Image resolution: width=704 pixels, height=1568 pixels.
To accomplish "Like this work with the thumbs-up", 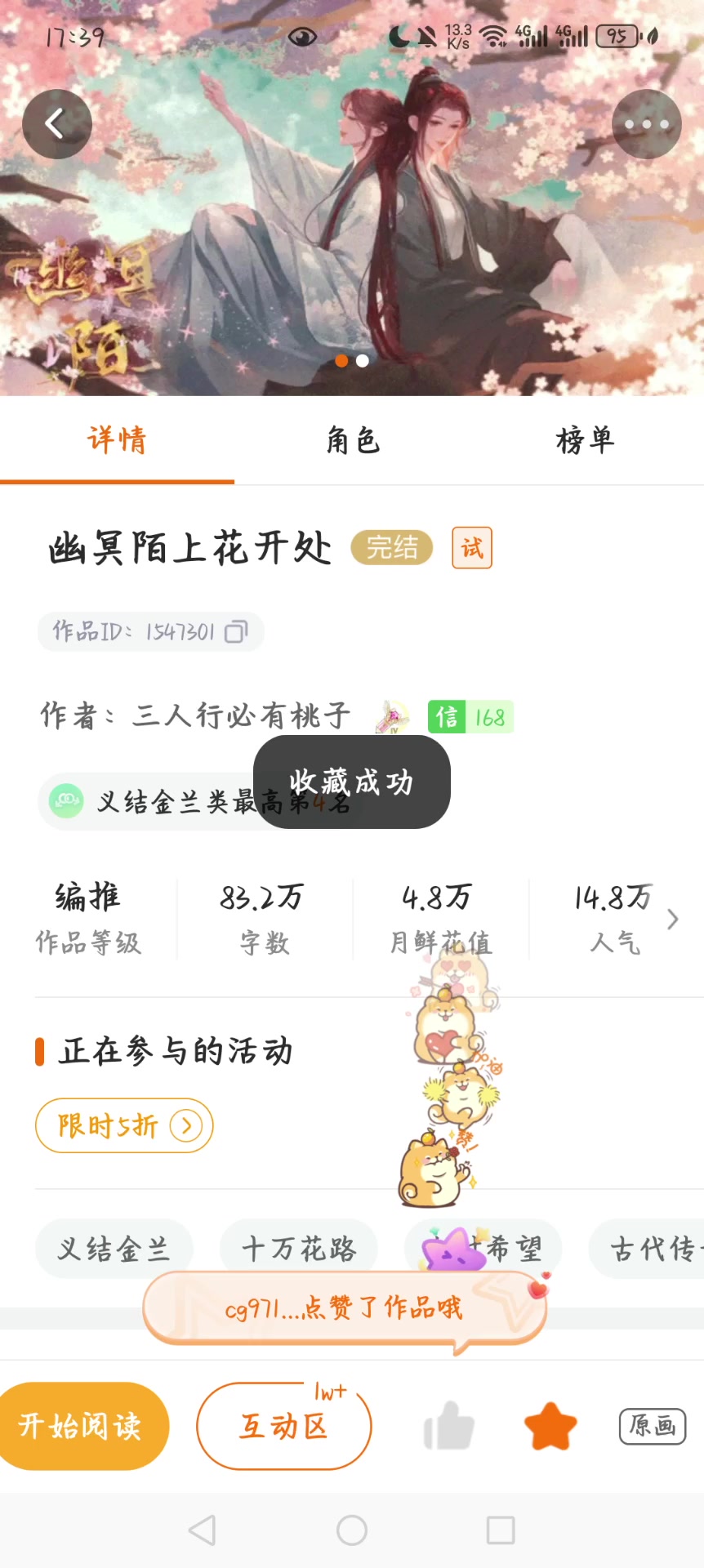I will pos(448,1426).
